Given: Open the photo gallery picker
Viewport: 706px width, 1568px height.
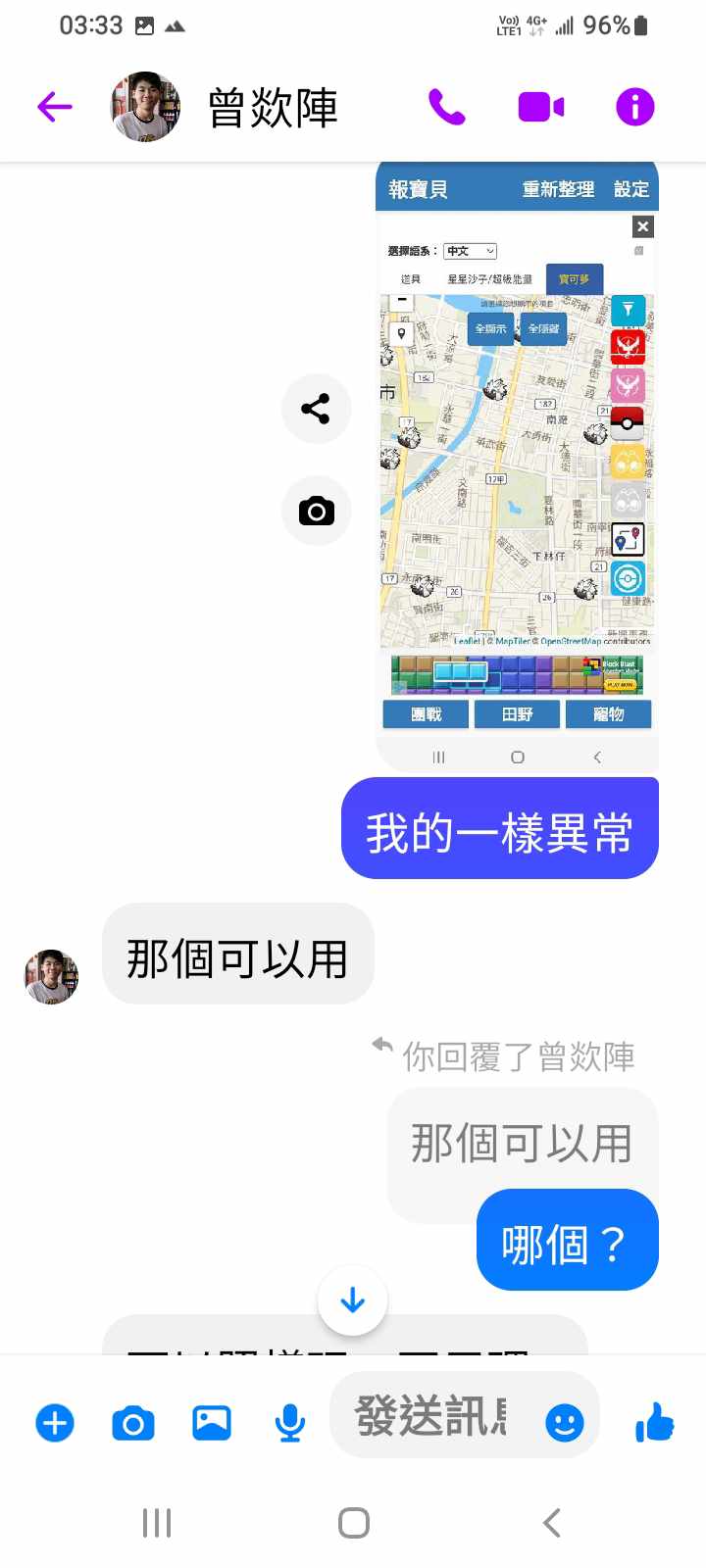Looking at the screenshot, I should coord(212,1422).
